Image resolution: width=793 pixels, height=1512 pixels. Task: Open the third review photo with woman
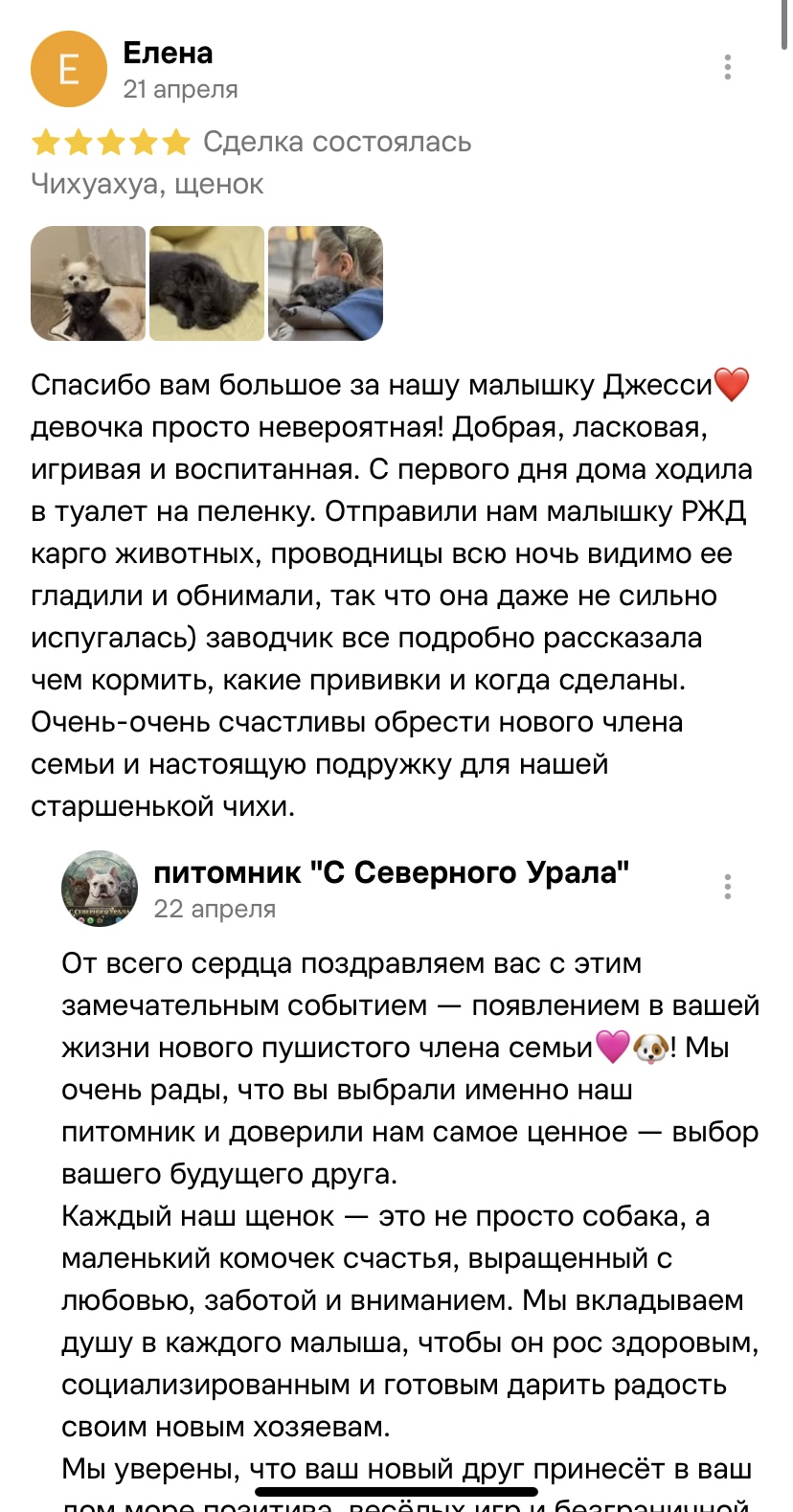coord(326,283)
